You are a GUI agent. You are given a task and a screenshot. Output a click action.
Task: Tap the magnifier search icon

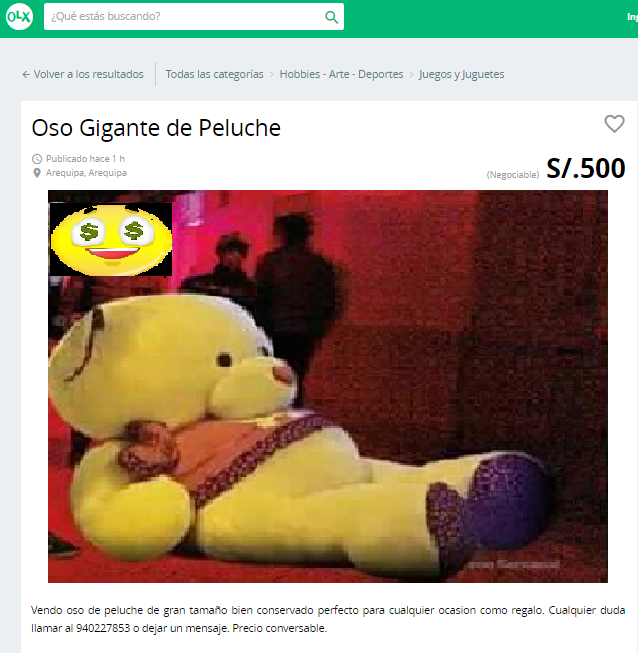click(x=331, y=17)
